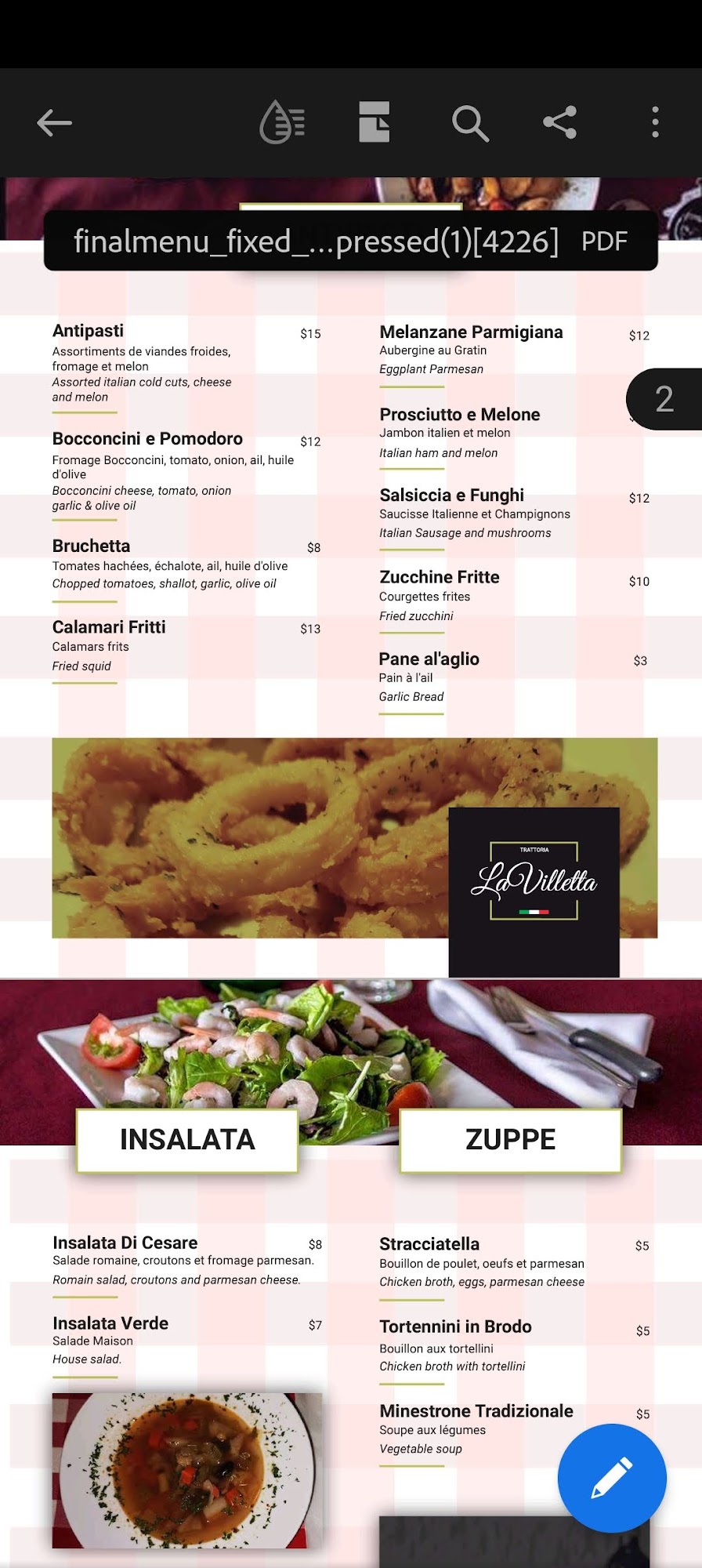Image resolution: width=702 pixels, height=1568 pixels.
Task: Enable Liquid Mode reading view
Action: click(x=282, y=122)
